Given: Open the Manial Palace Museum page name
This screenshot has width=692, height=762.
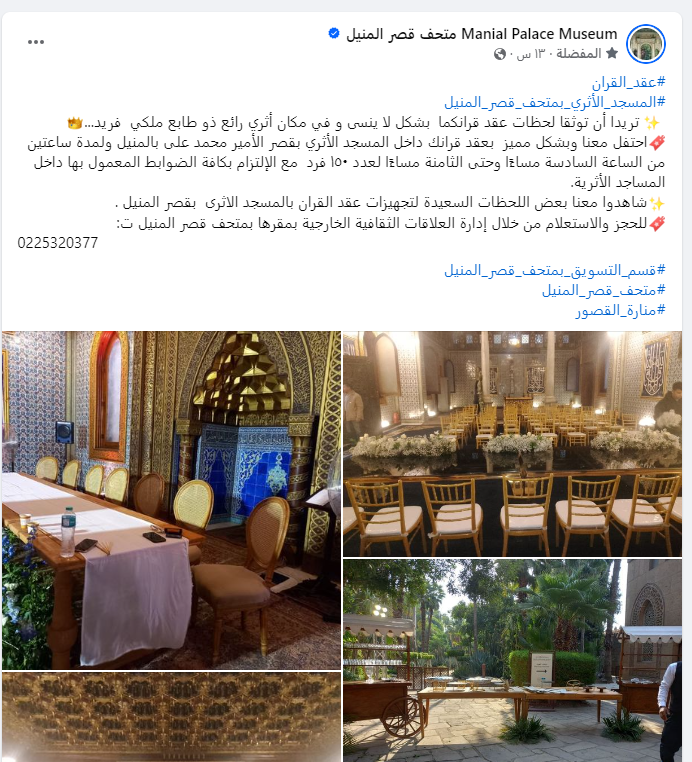Looking at the screenshot, I should click(x=481, y=34).
